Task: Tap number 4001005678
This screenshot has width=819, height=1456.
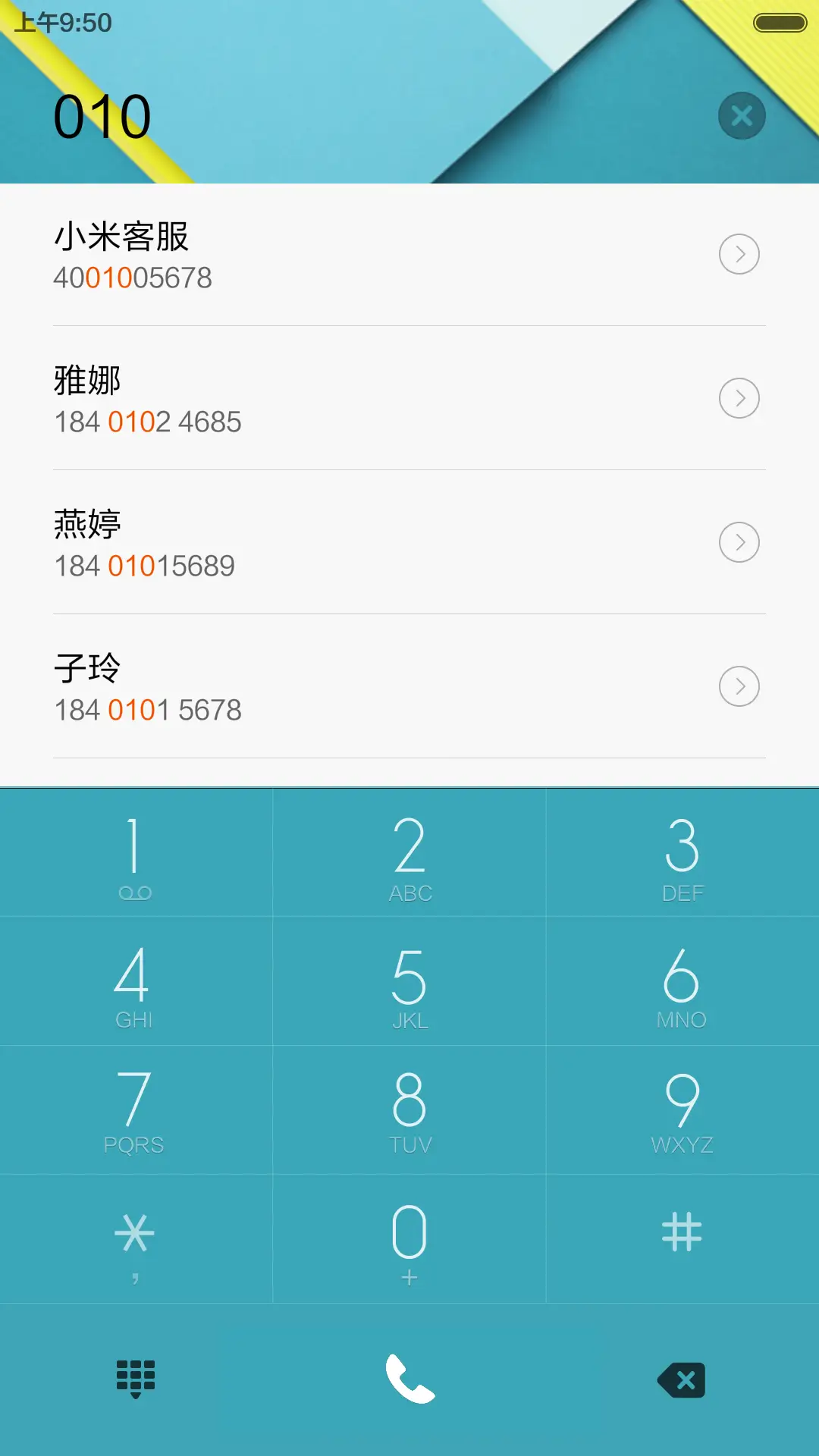Action: coord(133,278)
